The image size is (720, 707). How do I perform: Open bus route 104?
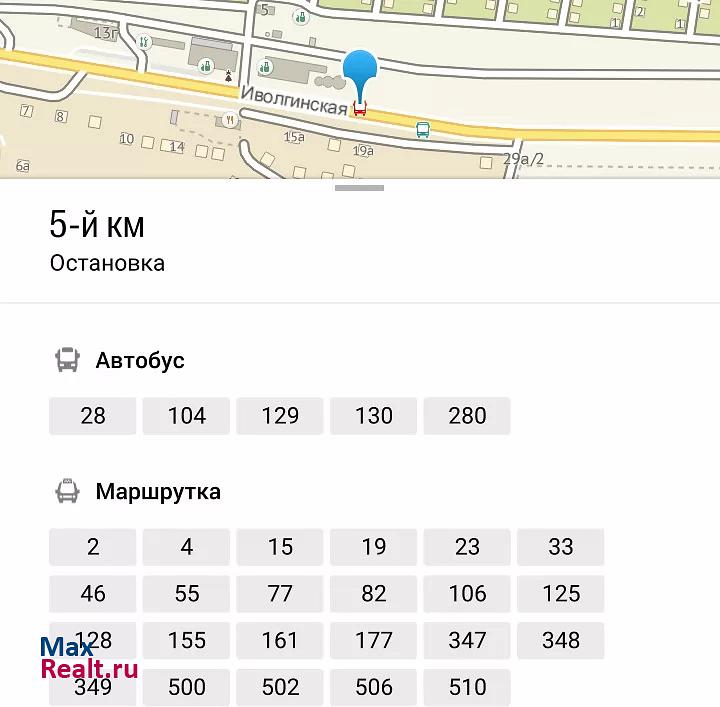186,416
